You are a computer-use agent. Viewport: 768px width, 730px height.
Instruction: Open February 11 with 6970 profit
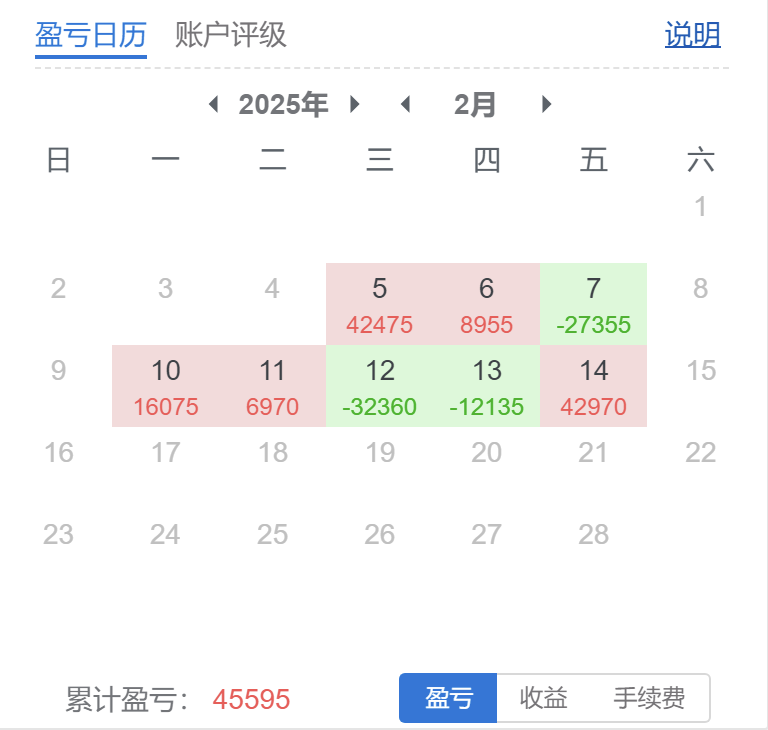click(x=272, y=386)
